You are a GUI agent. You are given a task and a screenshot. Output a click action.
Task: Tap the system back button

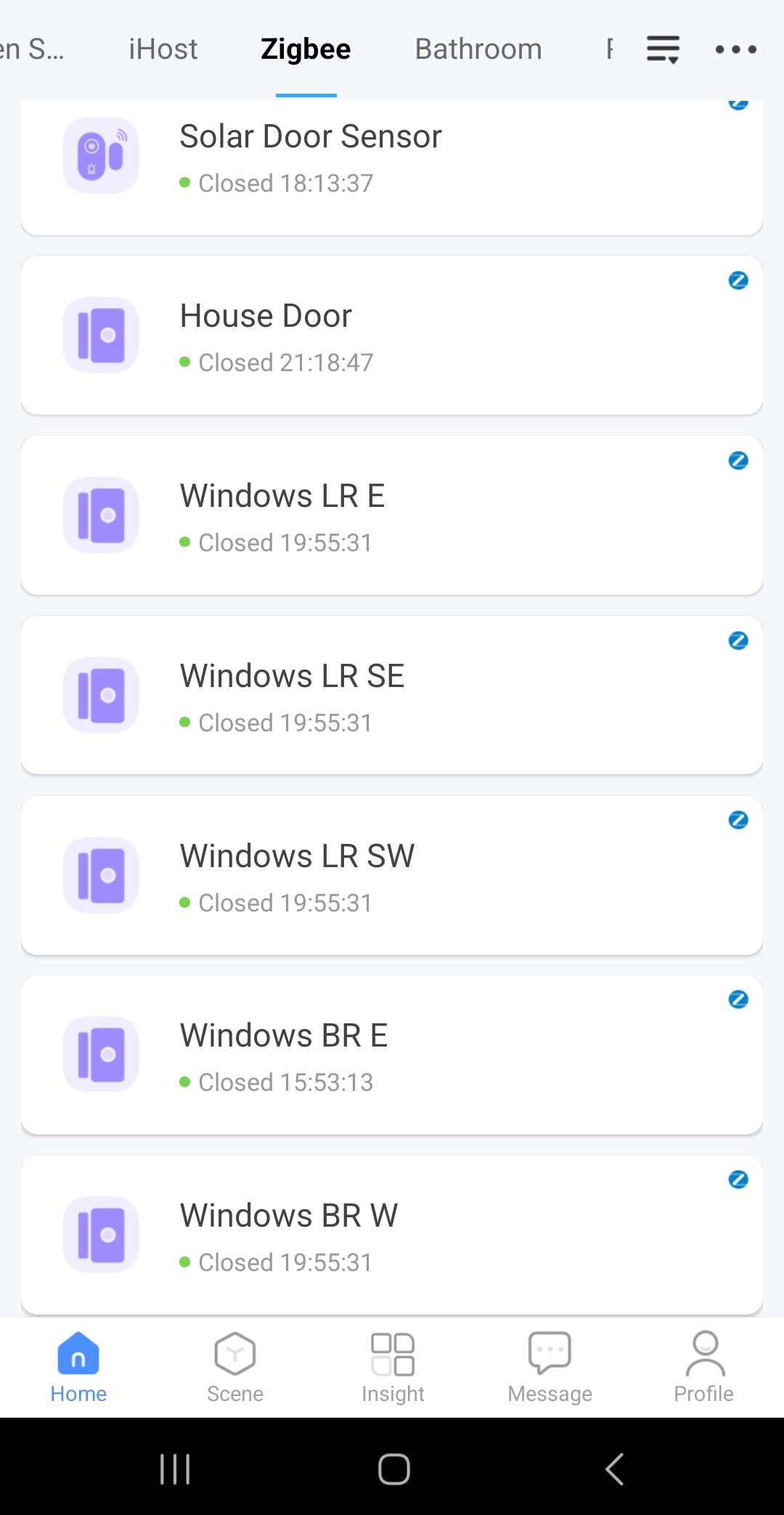click(614, 1469)
